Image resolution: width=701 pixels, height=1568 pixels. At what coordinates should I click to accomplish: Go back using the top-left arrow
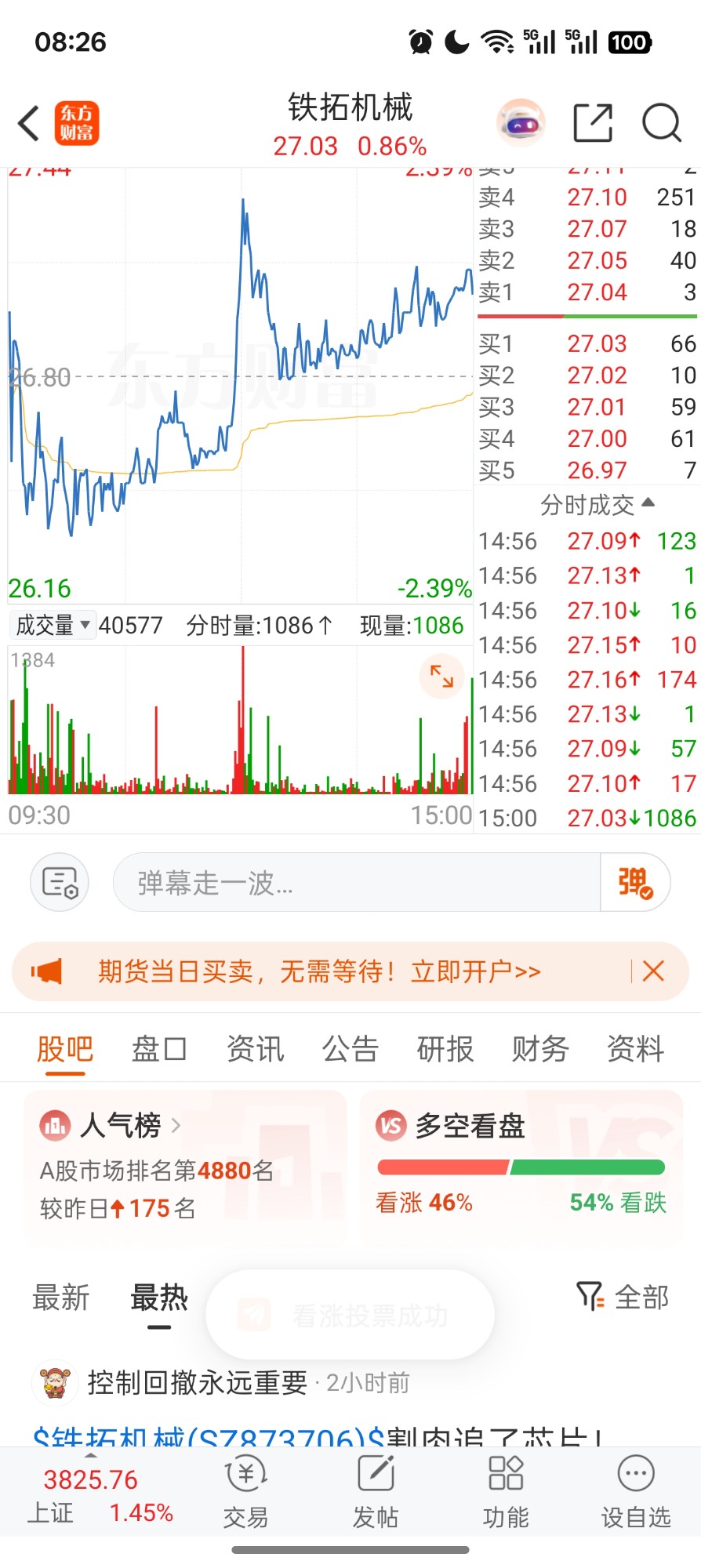click(x=29, y=123)
